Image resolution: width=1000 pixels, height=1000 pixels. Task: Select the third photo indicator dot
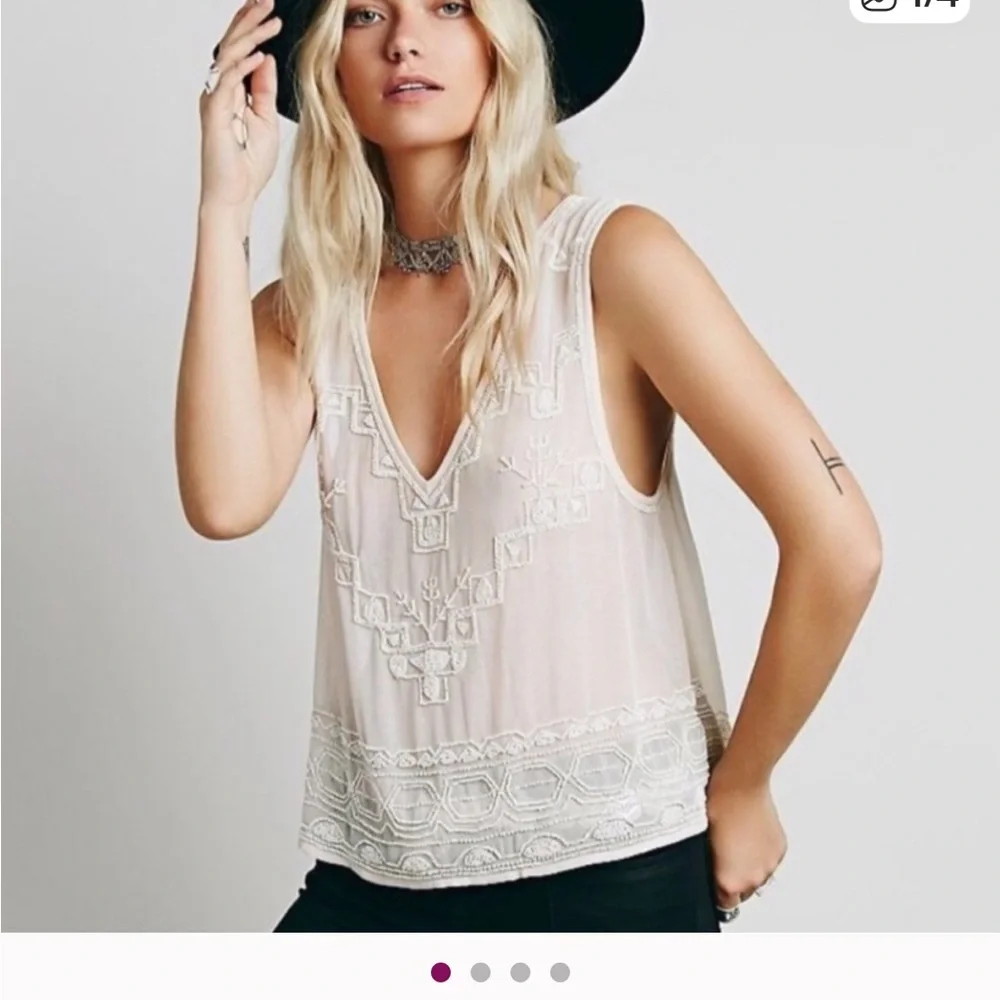point(520,972)
